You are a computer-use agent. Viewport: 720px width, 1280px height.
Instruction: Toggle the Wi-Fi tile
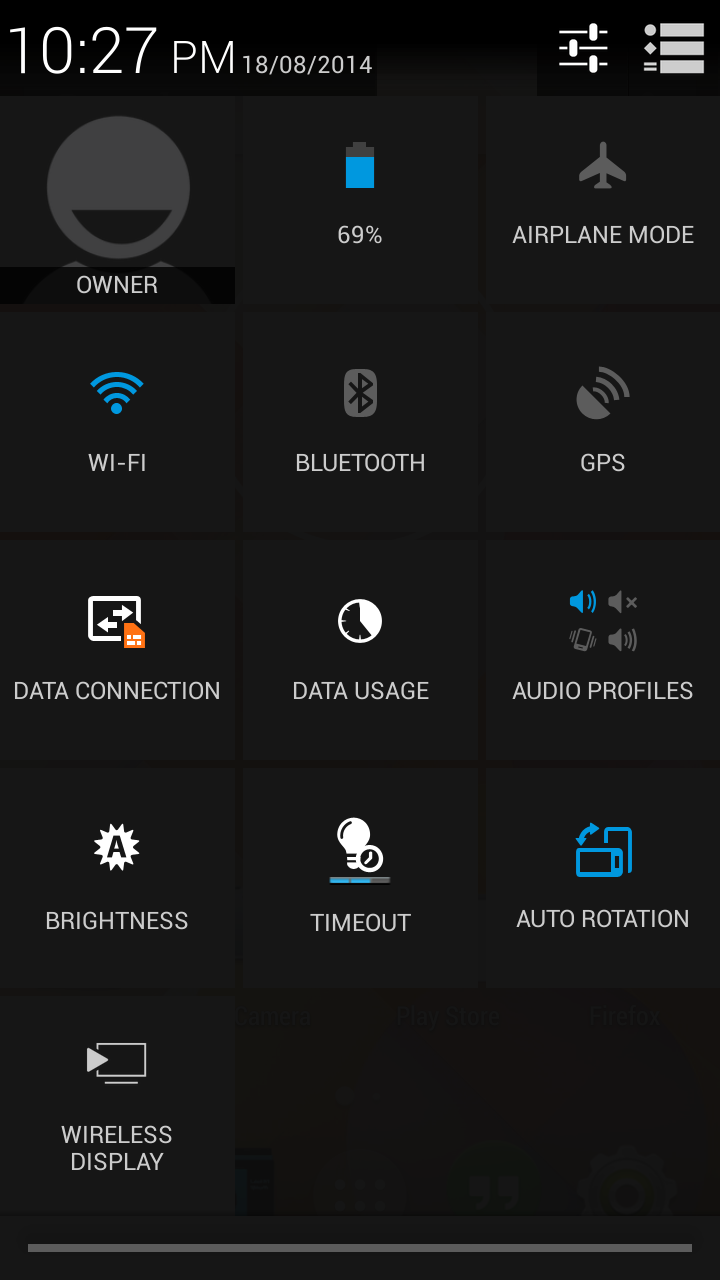click(117, 422)
